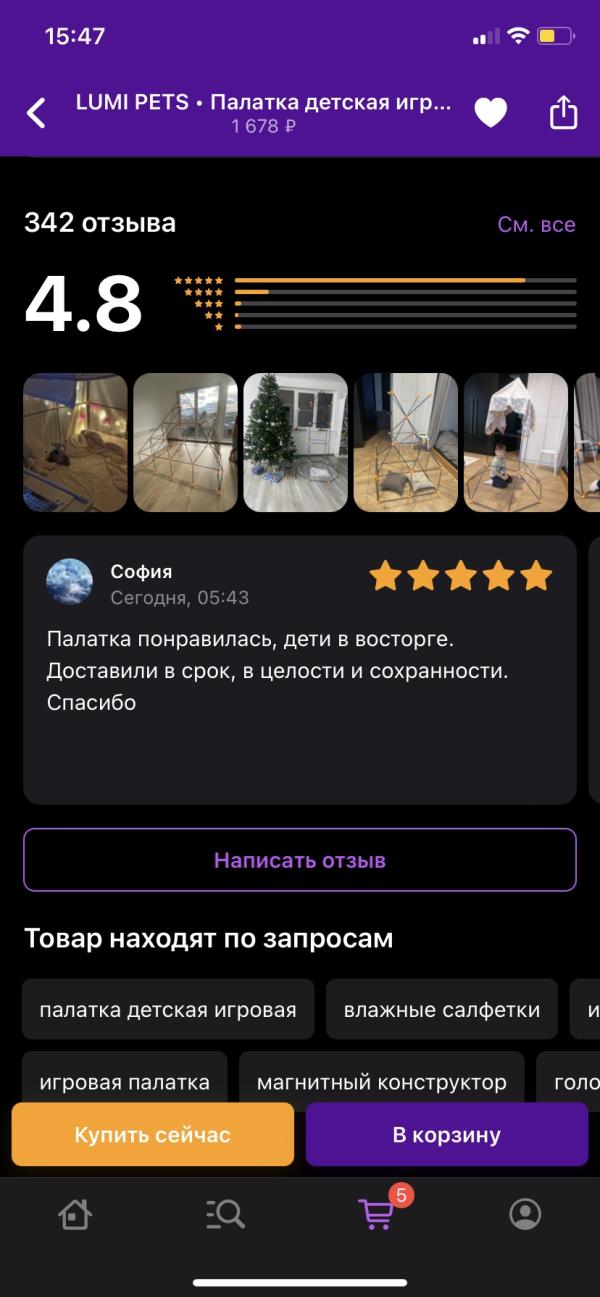Select the палатка детская игровая chip
The width and height of the screenshot is (600, 1297).
tap(168, 1010)
